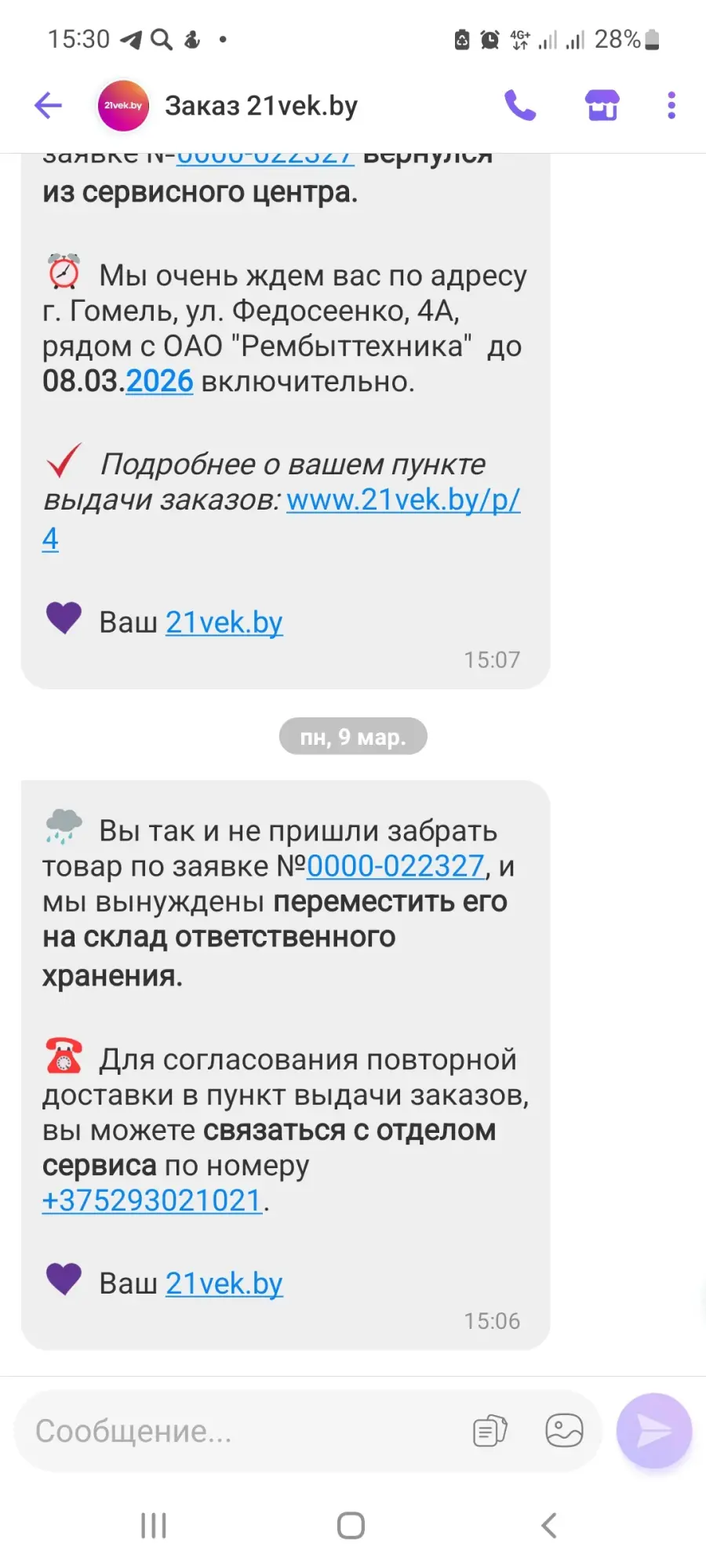Open the 21vek.by link in the 15:06 message
This screenshot has height=1568, width=706.
[224, 1283]
